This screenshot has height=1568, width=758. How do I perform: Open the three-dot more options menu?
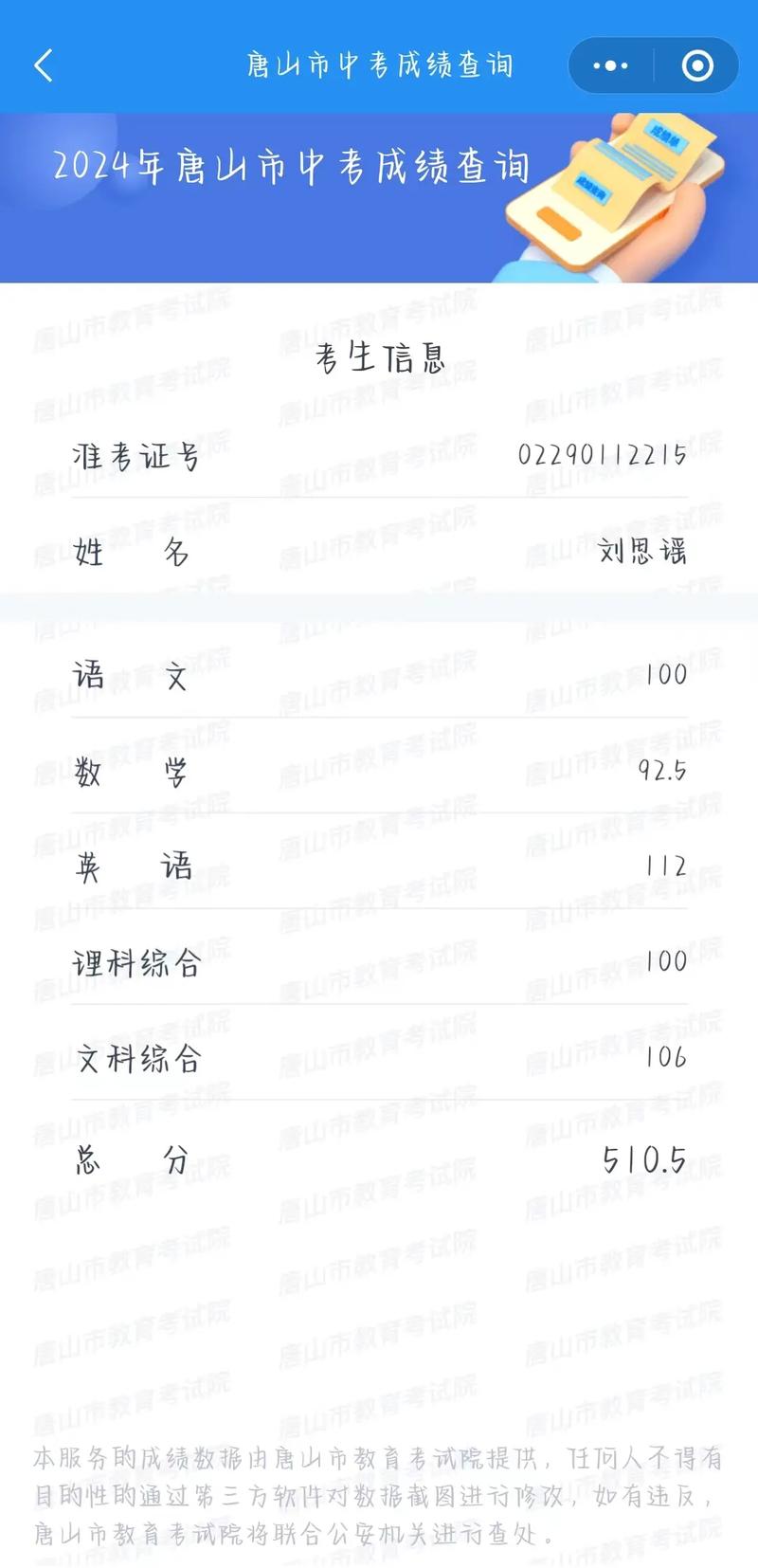click(x=609, y=64)
